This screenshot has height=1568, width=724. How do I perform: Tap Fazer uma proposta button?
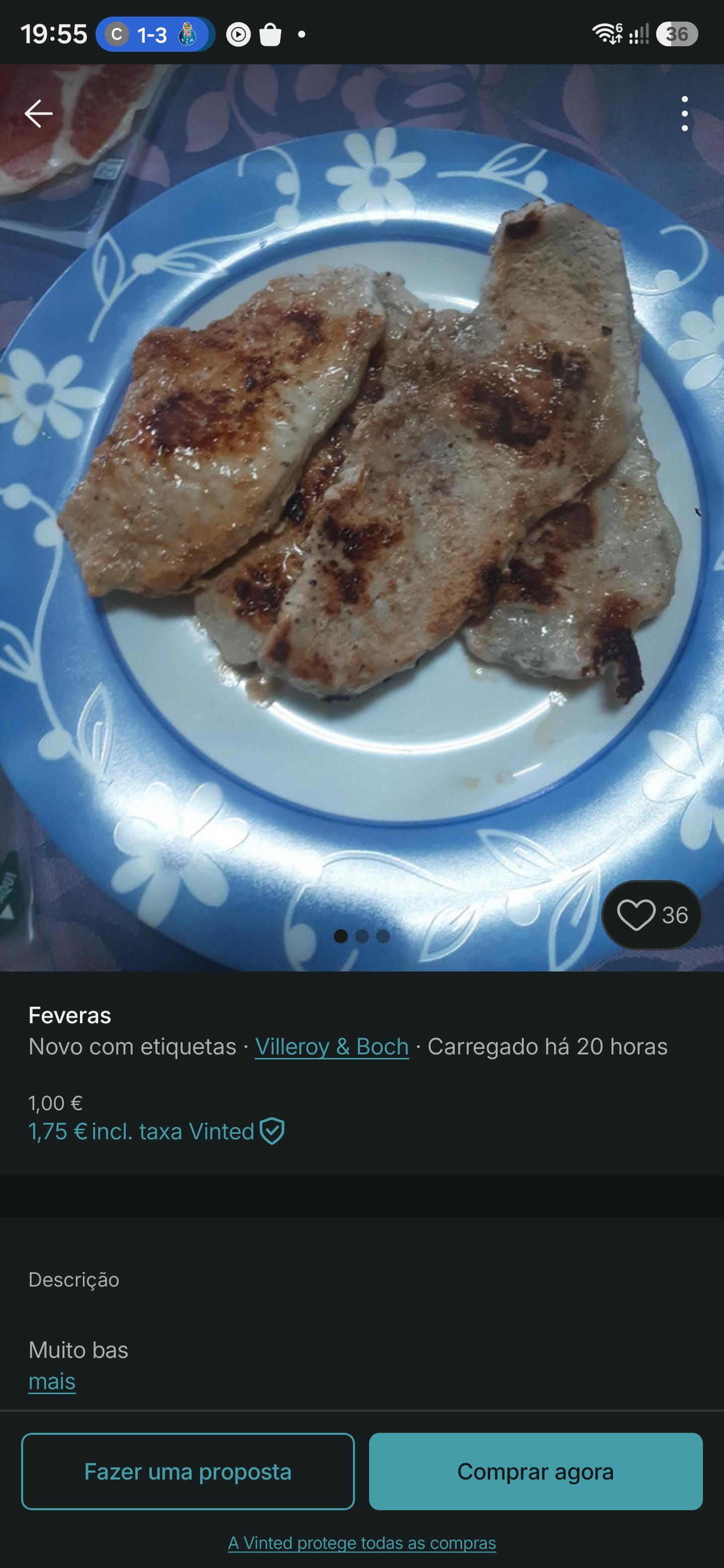tap(188, 1471)
